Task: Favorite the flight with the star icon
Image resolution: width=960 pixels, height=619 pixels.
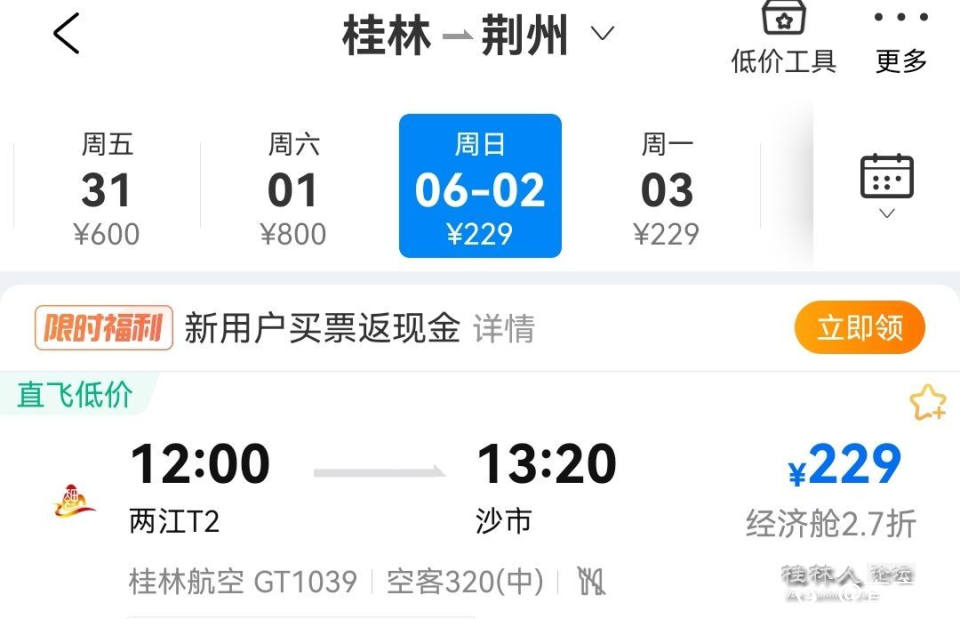Action: [927, 403]
